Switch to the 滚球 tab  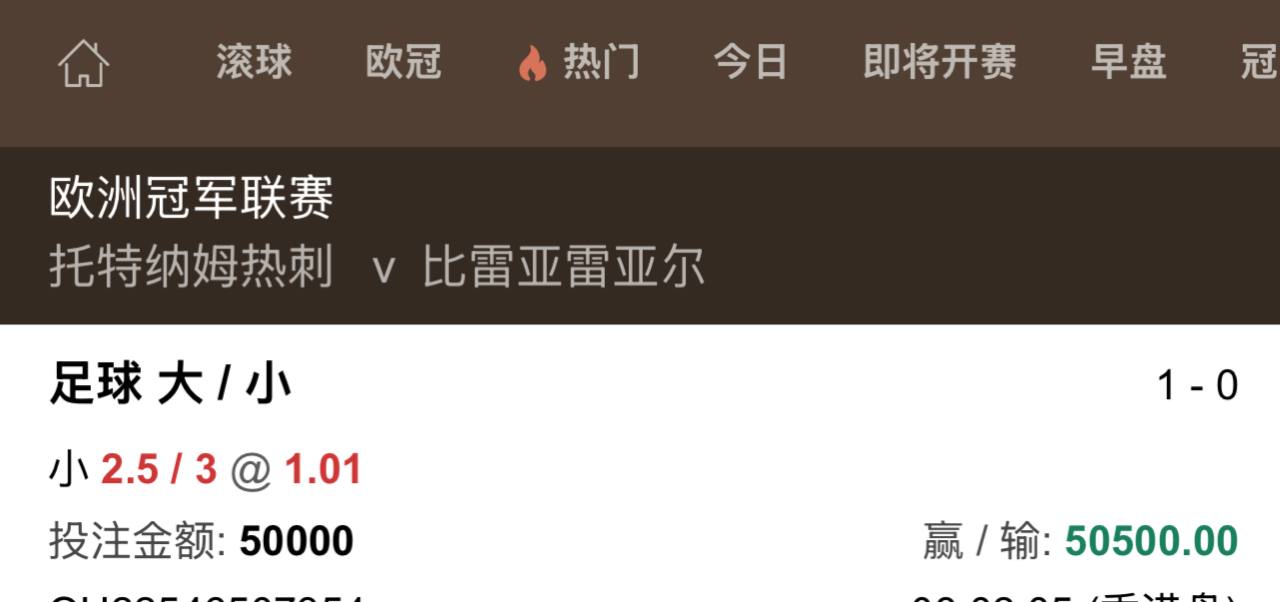coord(254,63)
